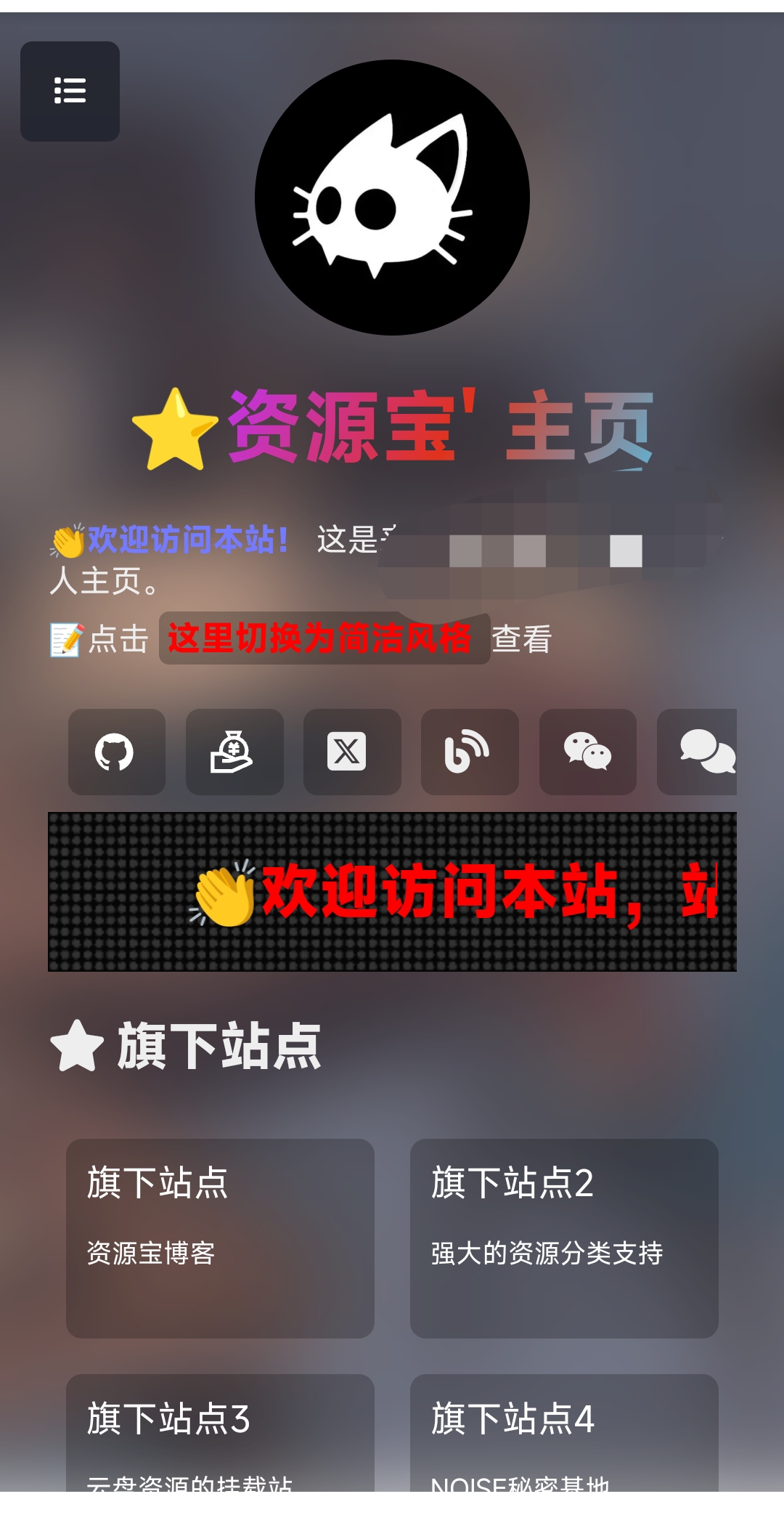This screenshot has height=1515, width=784.
Task: Open the WeChat icon
Action: pyautogui.click(x=588, y=752)
